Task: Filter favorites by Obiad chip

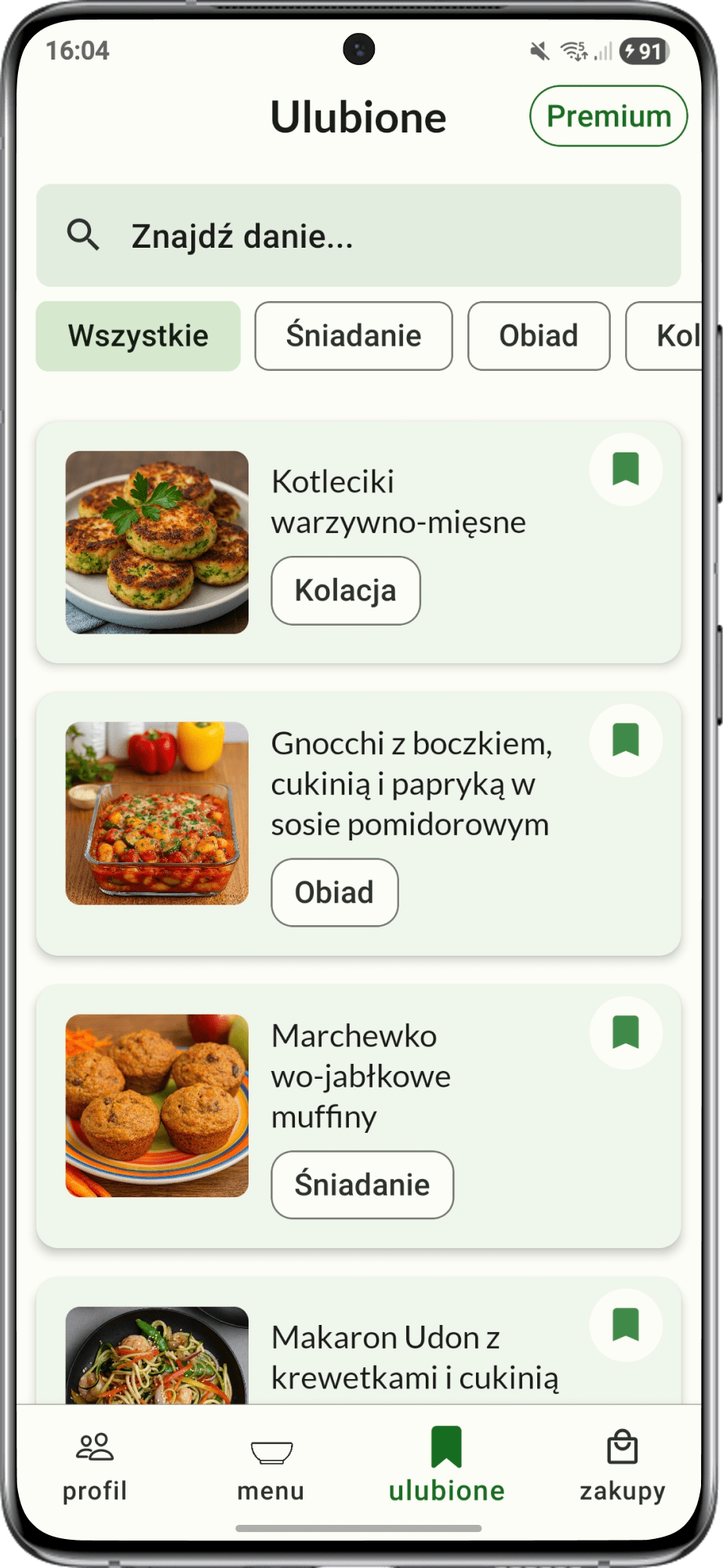Action: pyautogui.click(x=539, y=336)
